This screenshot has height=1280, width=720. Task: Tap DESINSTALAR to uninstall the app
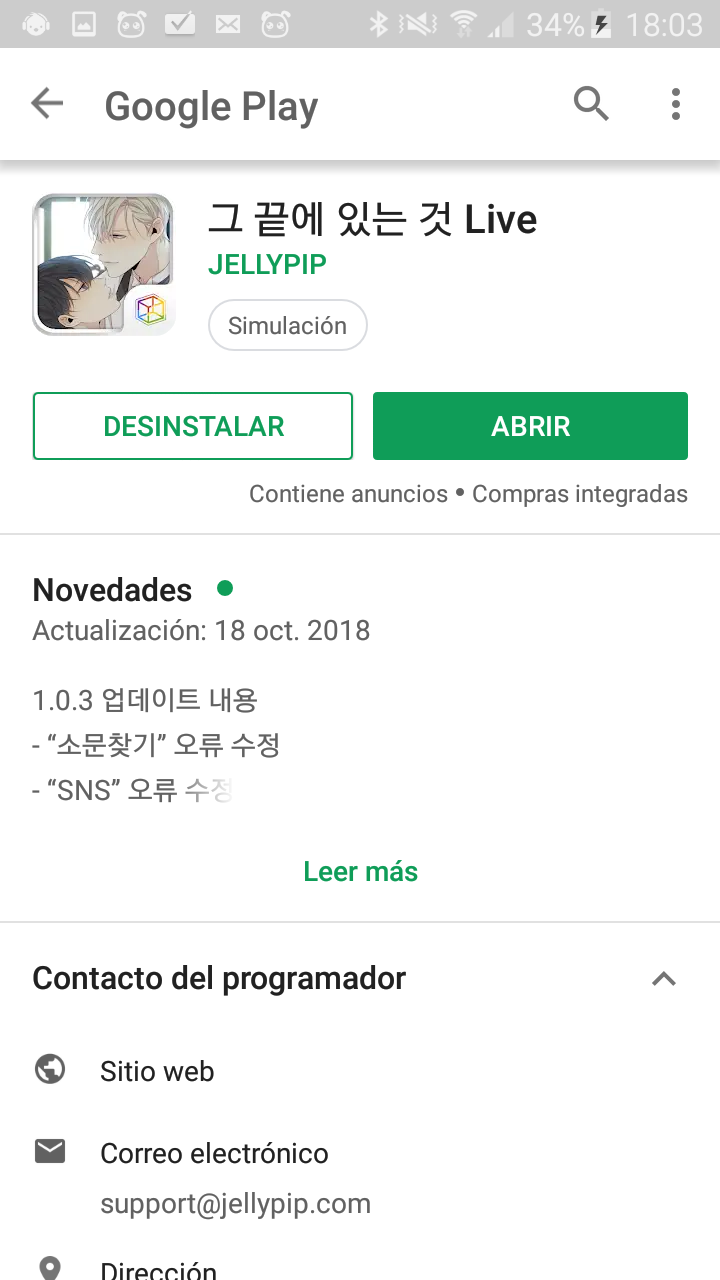click(x=193, y=426)
